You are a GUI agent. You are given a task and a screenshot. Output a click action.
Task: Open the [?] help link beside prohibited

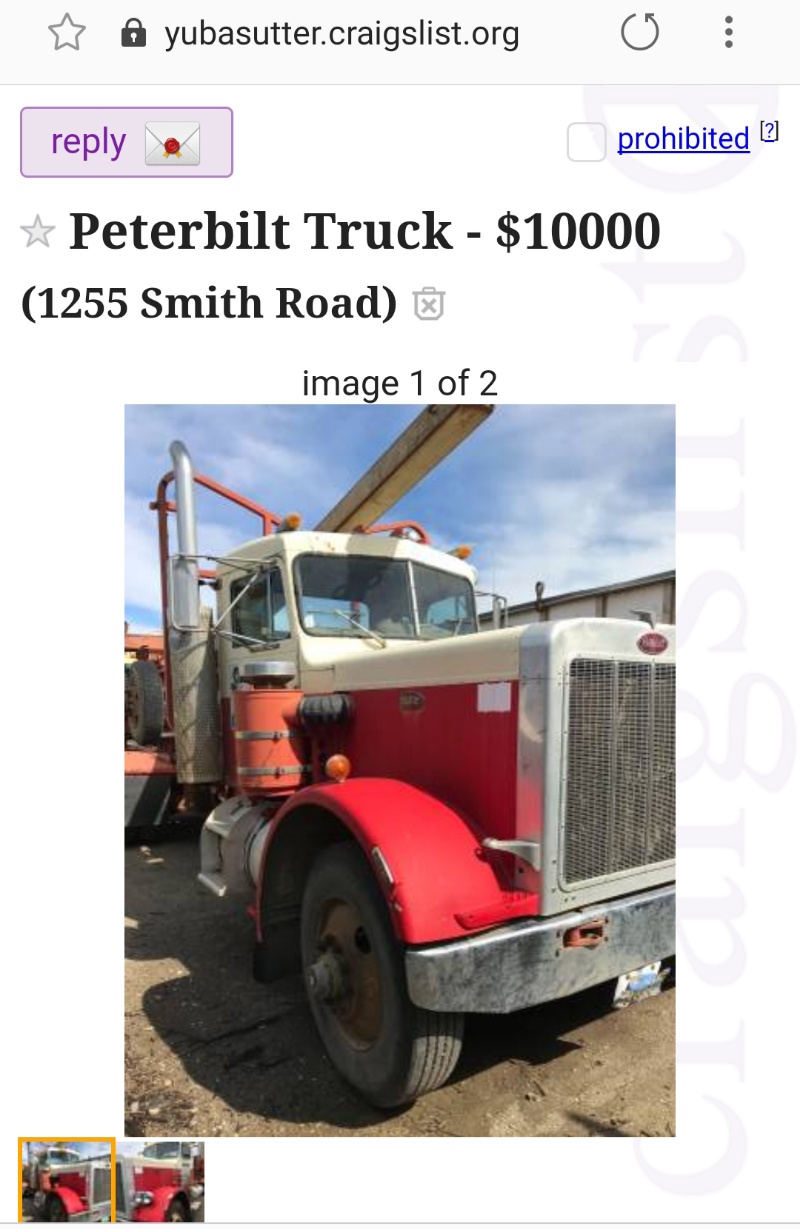tap(768, 130)
